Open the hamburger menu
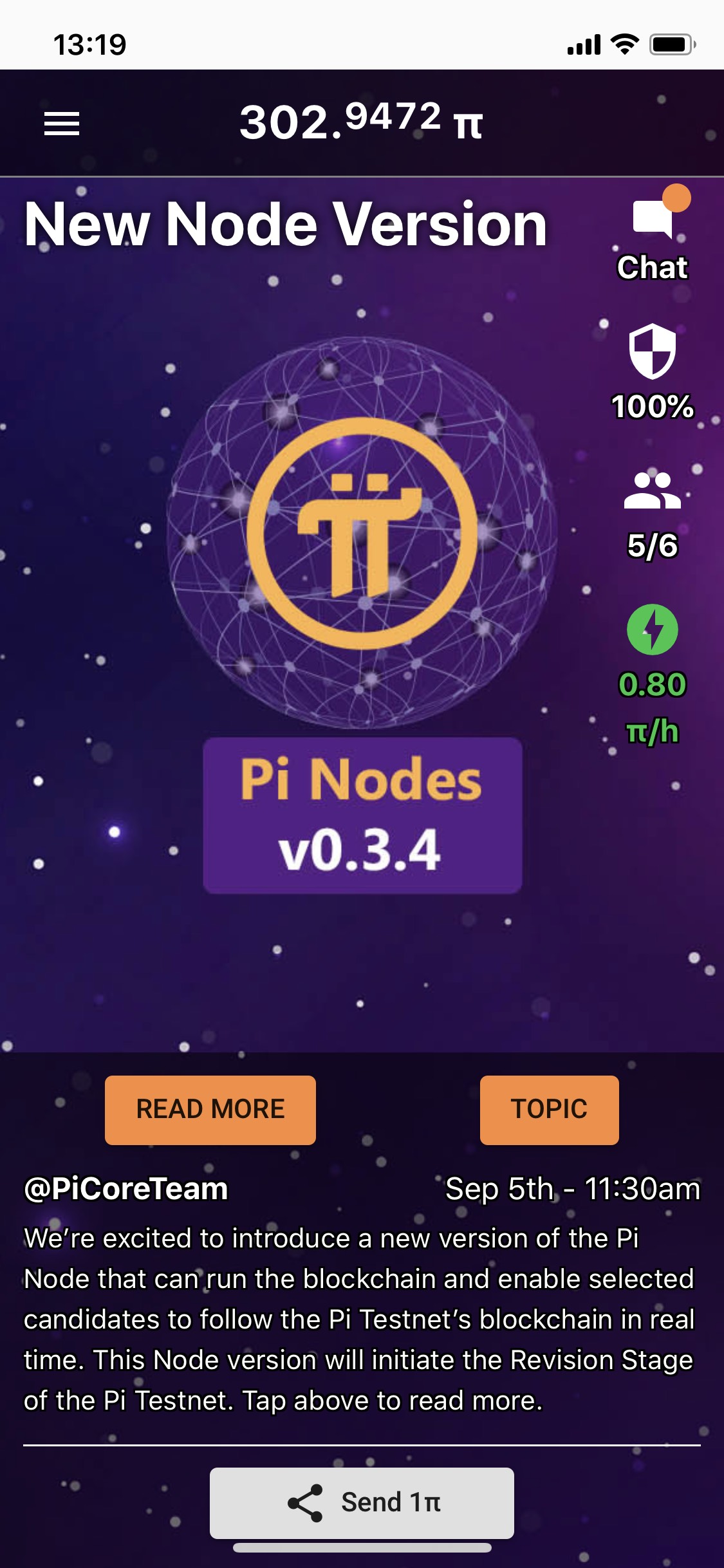This screenshot has height=1568, width=724. click(61, 124)
